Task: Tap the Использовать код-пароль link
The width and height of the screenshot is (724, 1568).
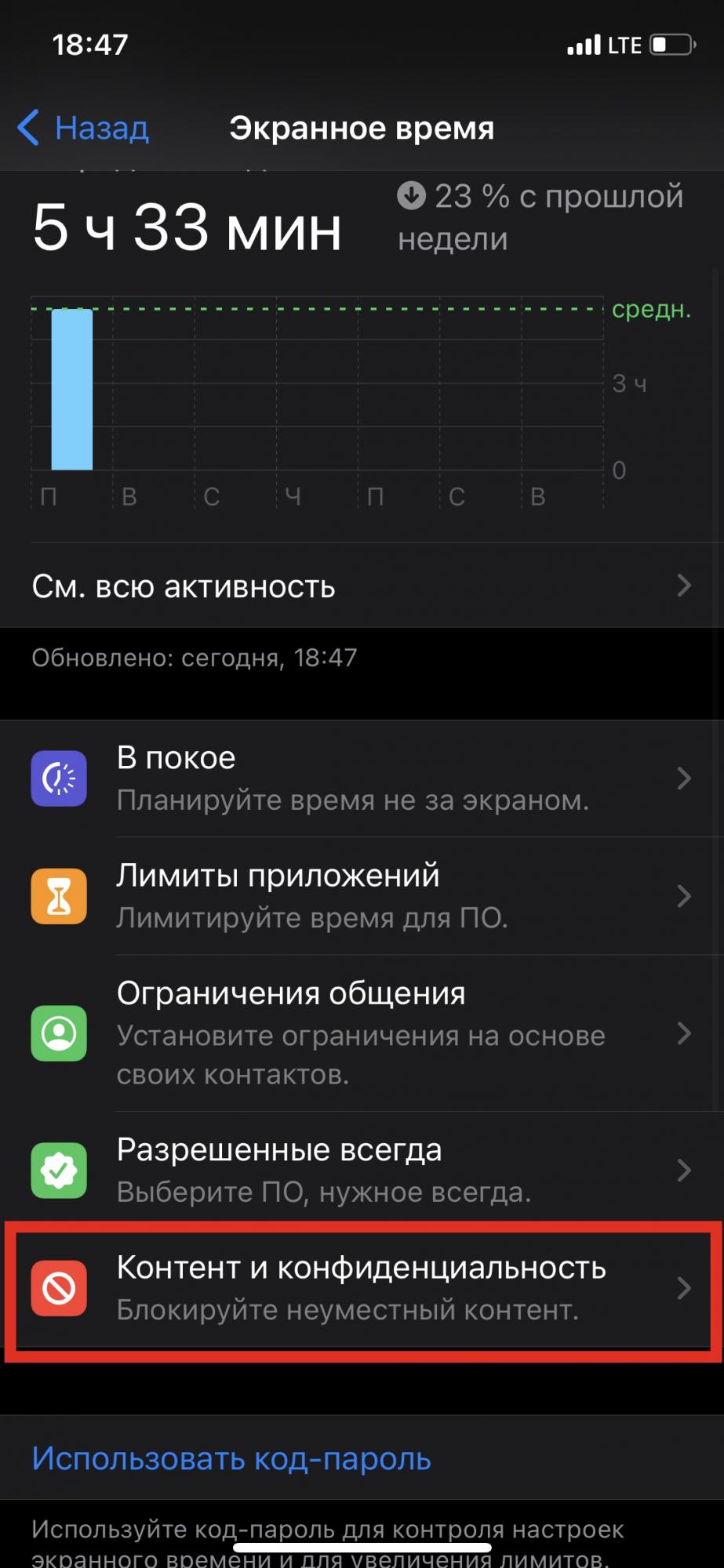Action: click(231, 1458)
